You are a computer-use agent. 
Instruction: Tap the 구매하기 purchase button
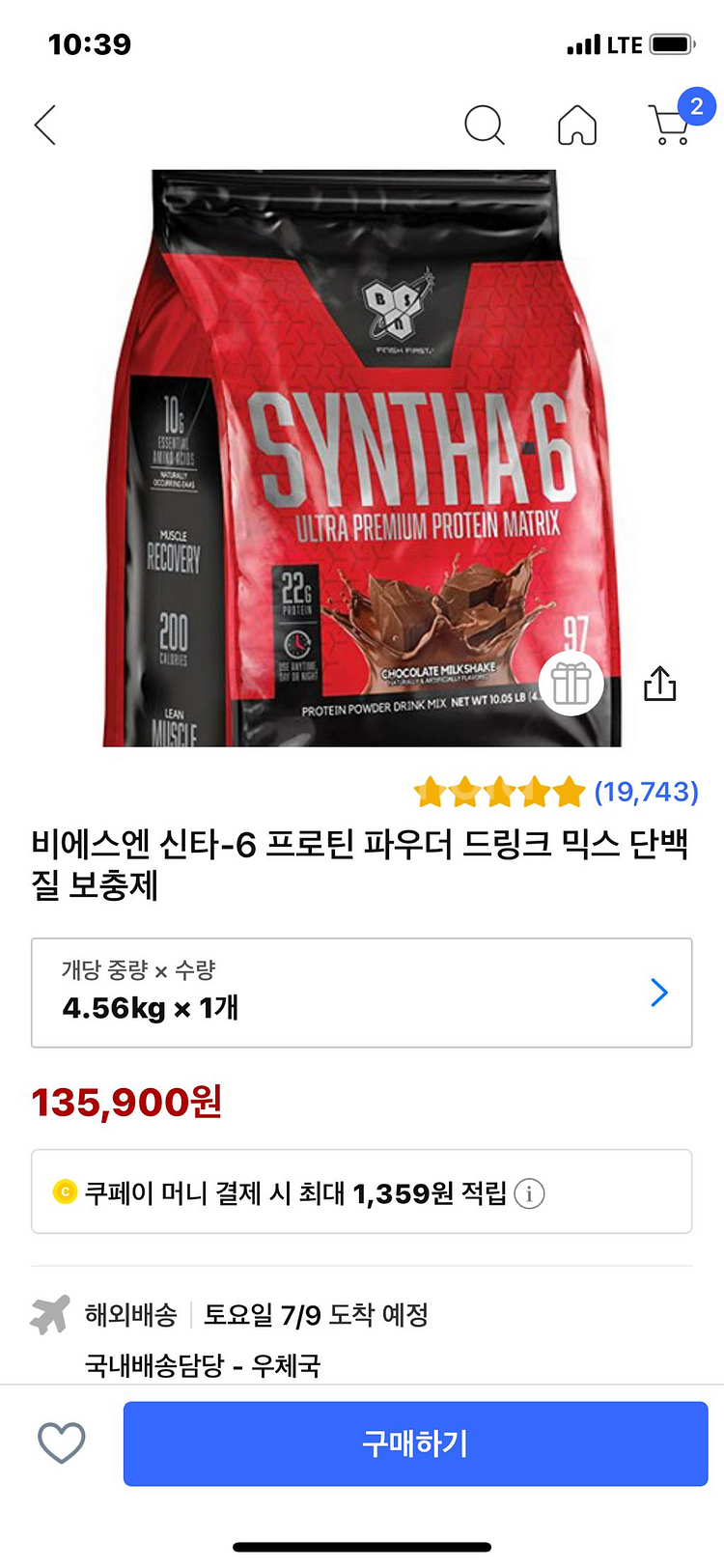[415, 1443]
